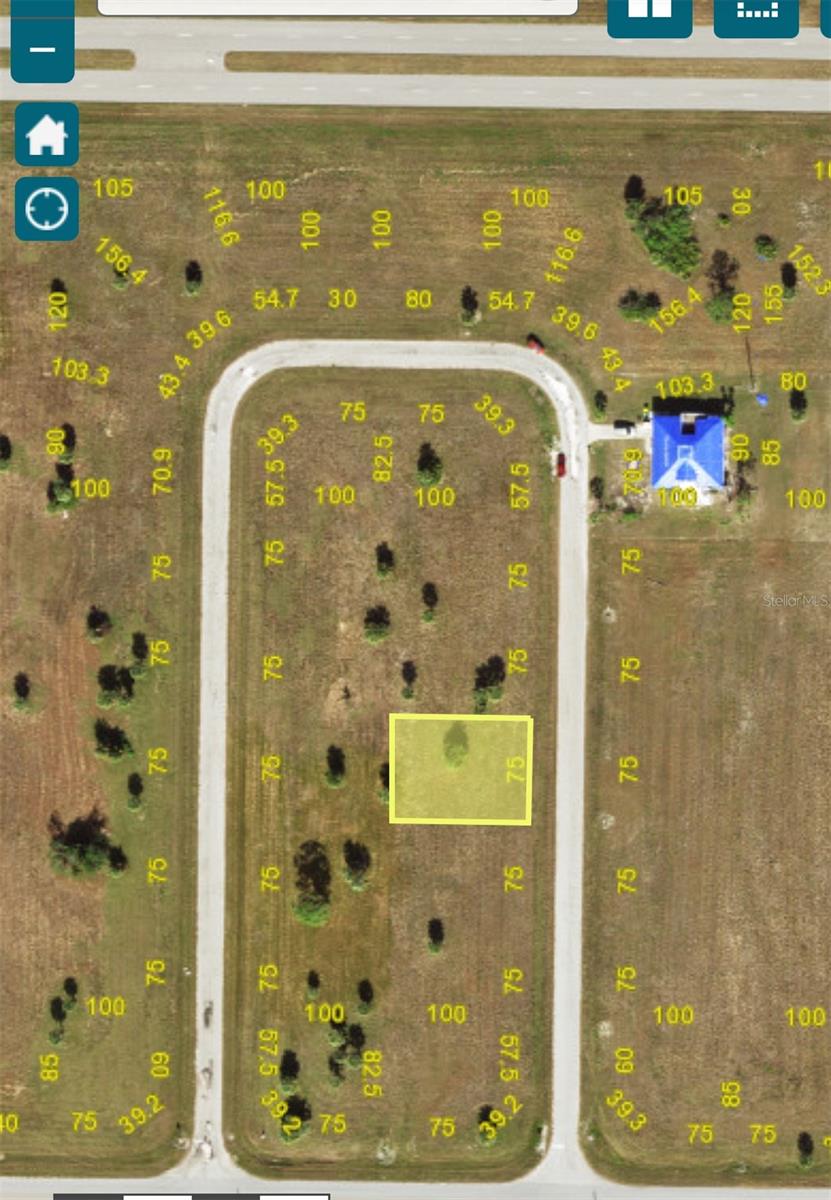Viewport: 831px width, 1200px height.
Task: Reset map to home extent
Action: [46, 135]
